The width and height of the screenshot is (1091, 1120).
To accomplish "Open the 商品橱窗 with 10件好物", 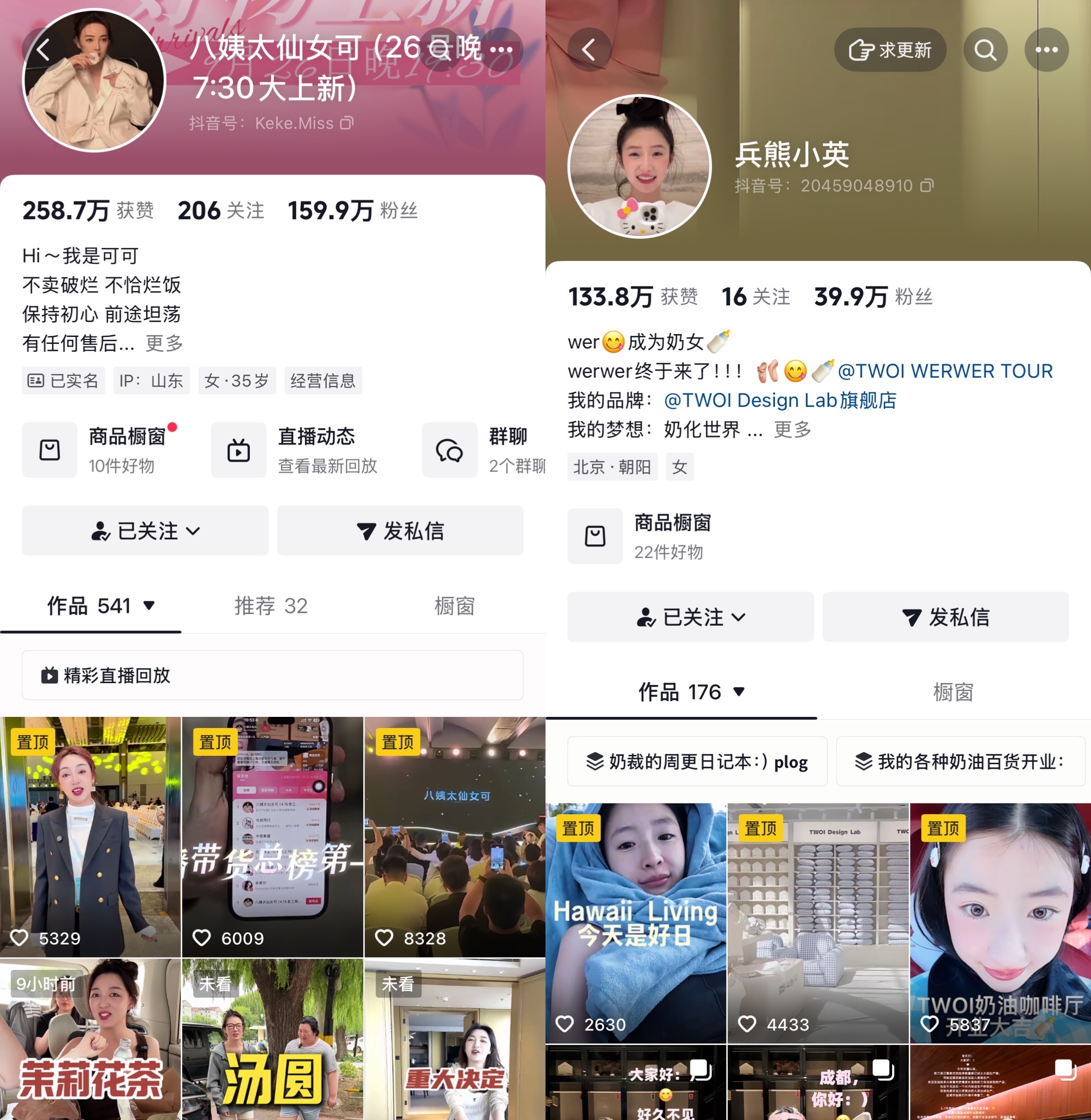I will pyautogui.click(x=100, y=450).
